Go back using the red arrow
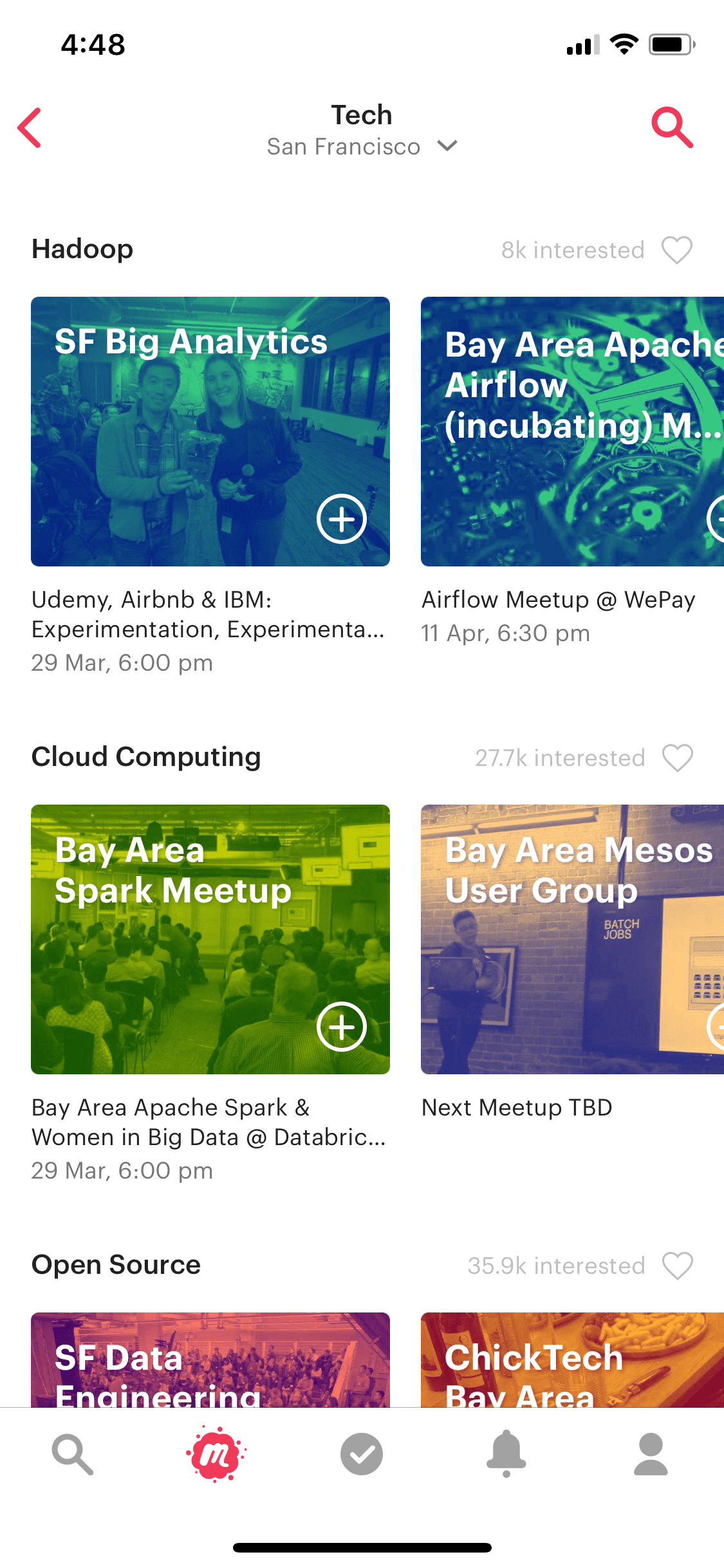The height and width of the screenshot is (1568, 724). (30, 127)
